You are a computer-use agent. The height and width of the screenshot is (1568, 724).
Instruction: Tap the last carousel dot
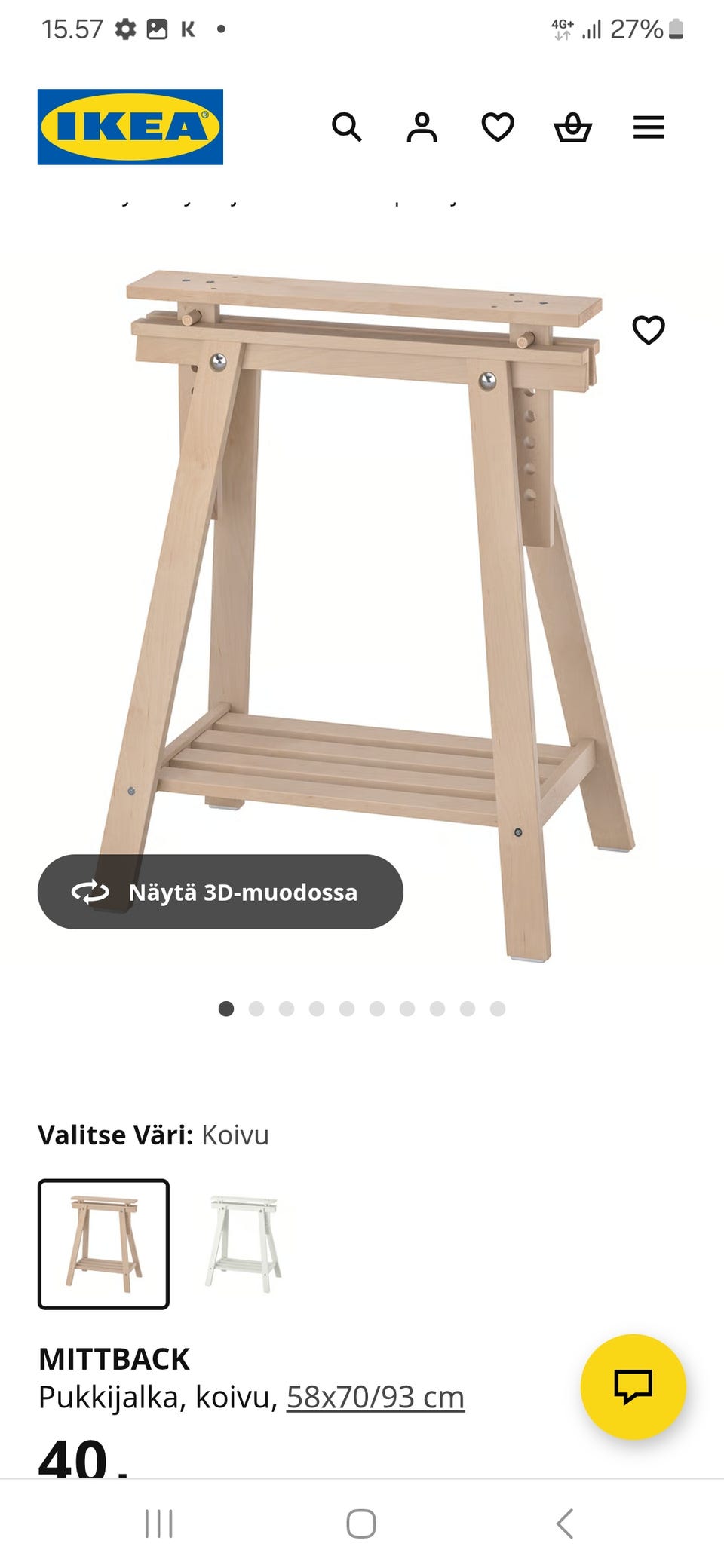click(x=497, y=1006)
